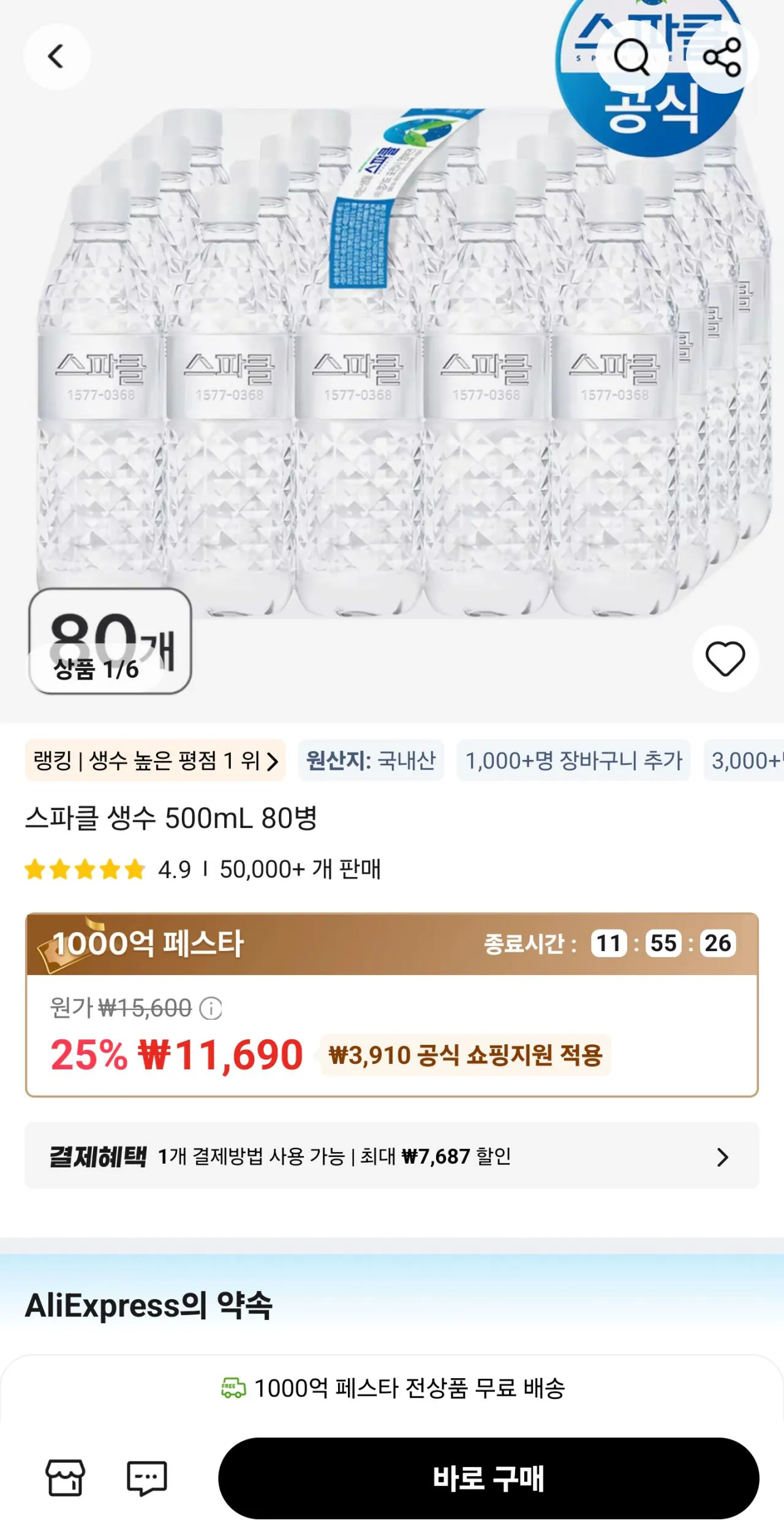Expand the 결제혜택 payment benefits section
Image resolution: width=784 pixels, height=1540 pixels.
tap(392, 1156)
